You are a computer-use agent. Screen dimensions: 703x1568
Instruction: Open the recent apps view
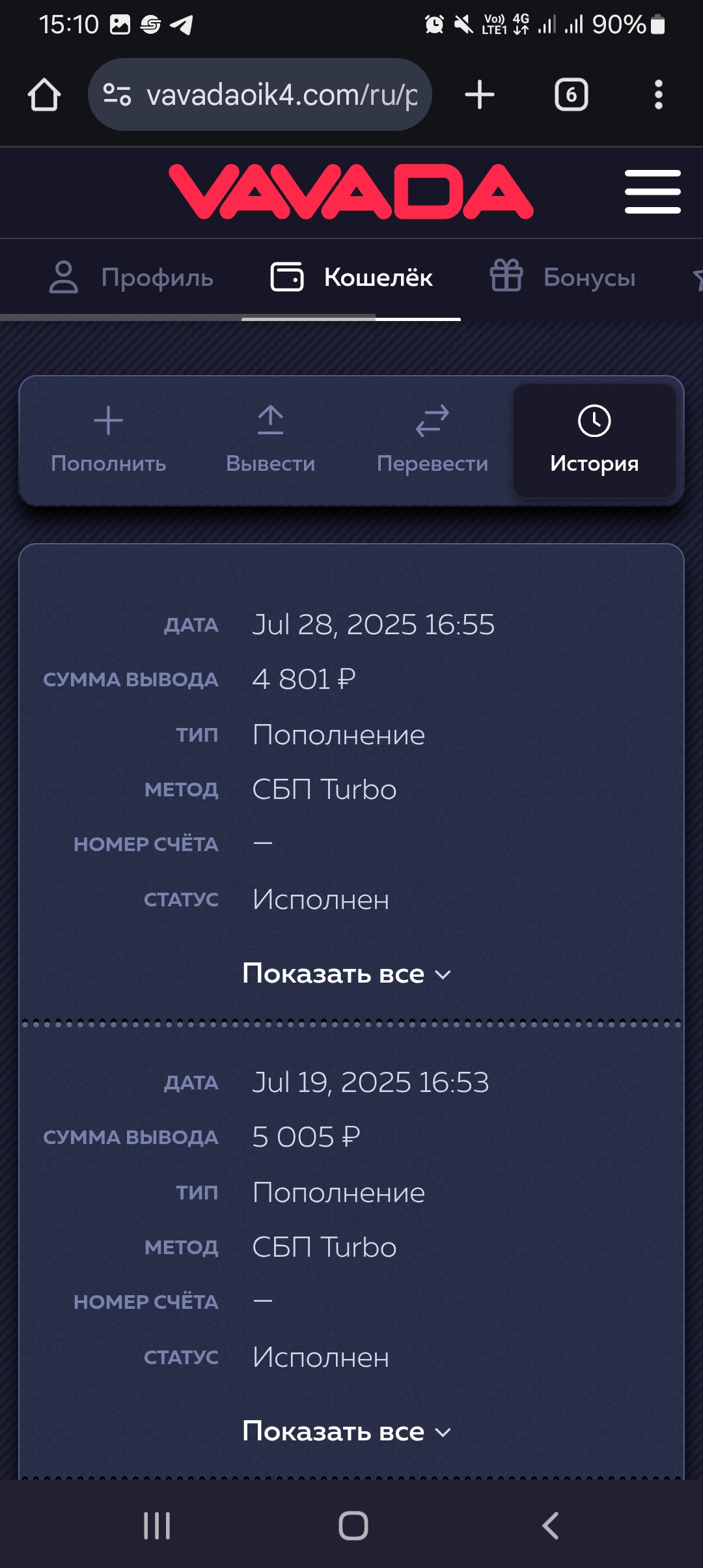(x=157, y=1526)
